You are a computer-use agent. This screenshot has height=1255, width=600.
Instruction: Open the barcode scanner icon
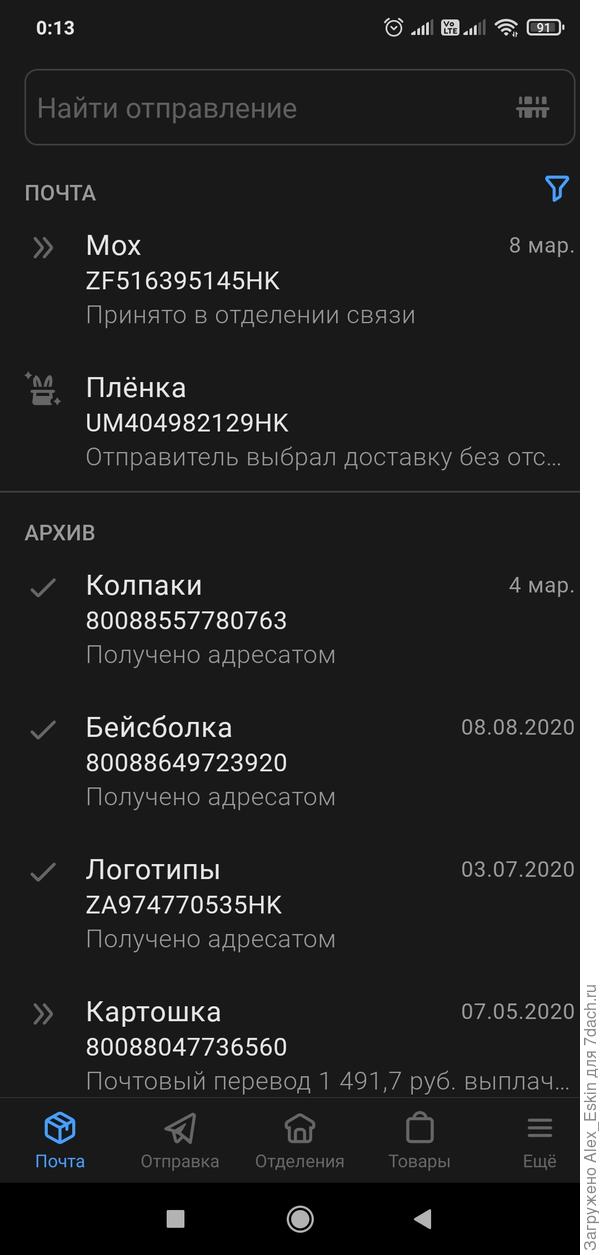533,107
